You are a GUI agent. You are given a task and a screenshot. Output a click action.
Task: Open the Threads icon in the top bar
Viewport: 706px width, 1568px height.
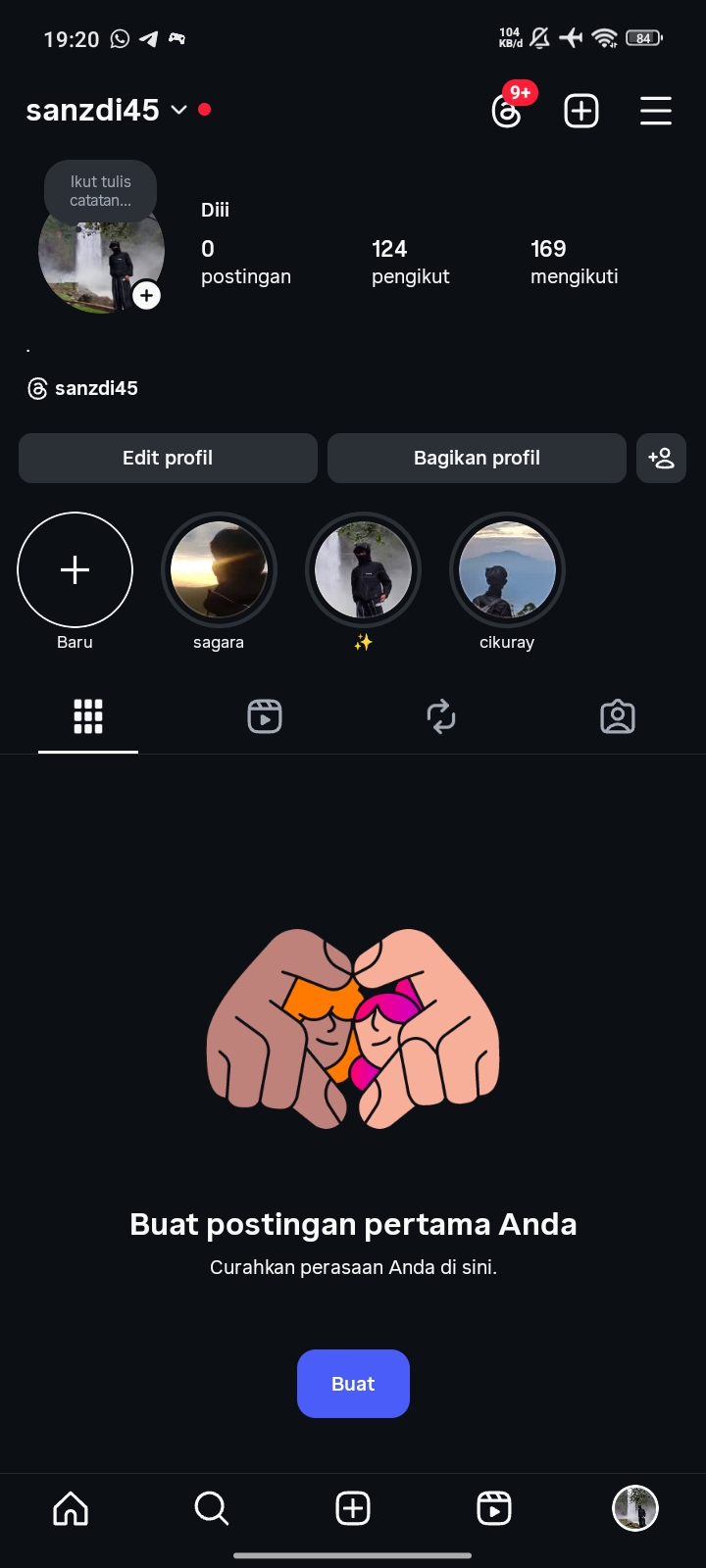tap(507, 112)
